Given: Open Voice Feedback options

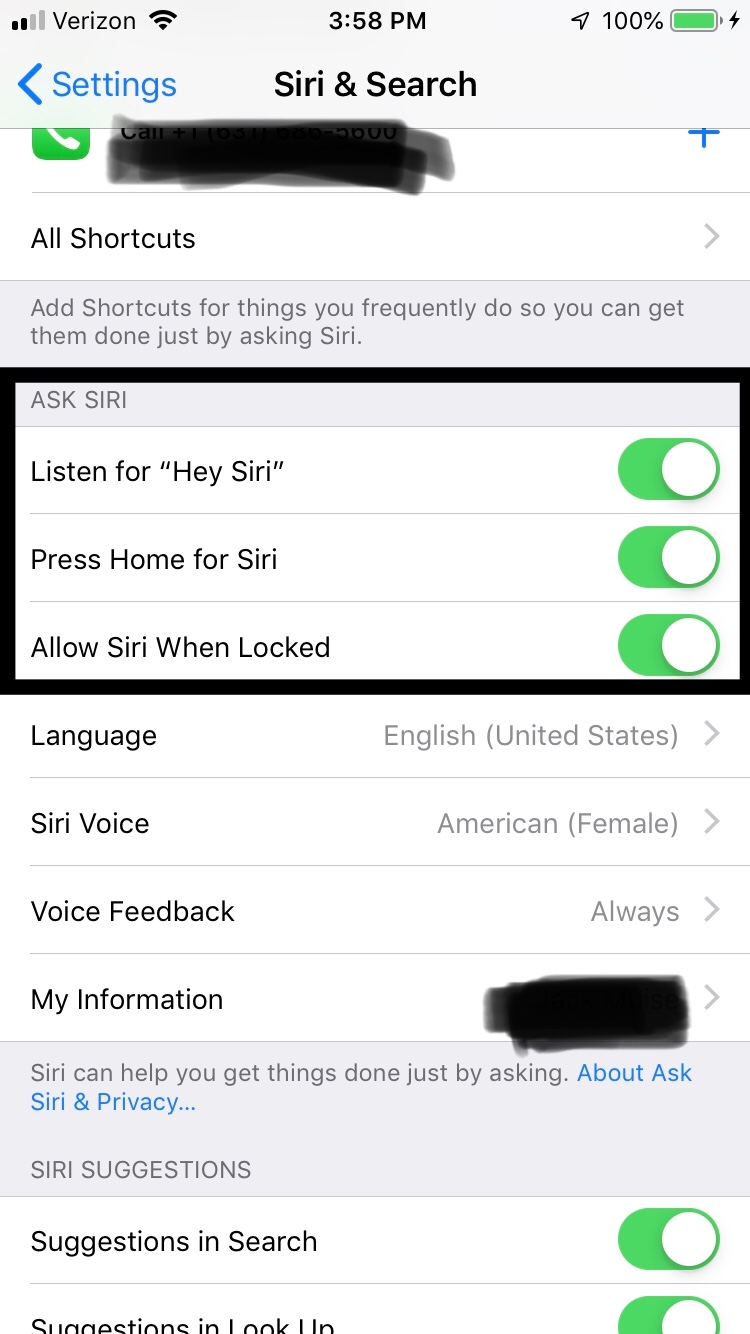Looking at the screenshot, I should tap(375, 911).
